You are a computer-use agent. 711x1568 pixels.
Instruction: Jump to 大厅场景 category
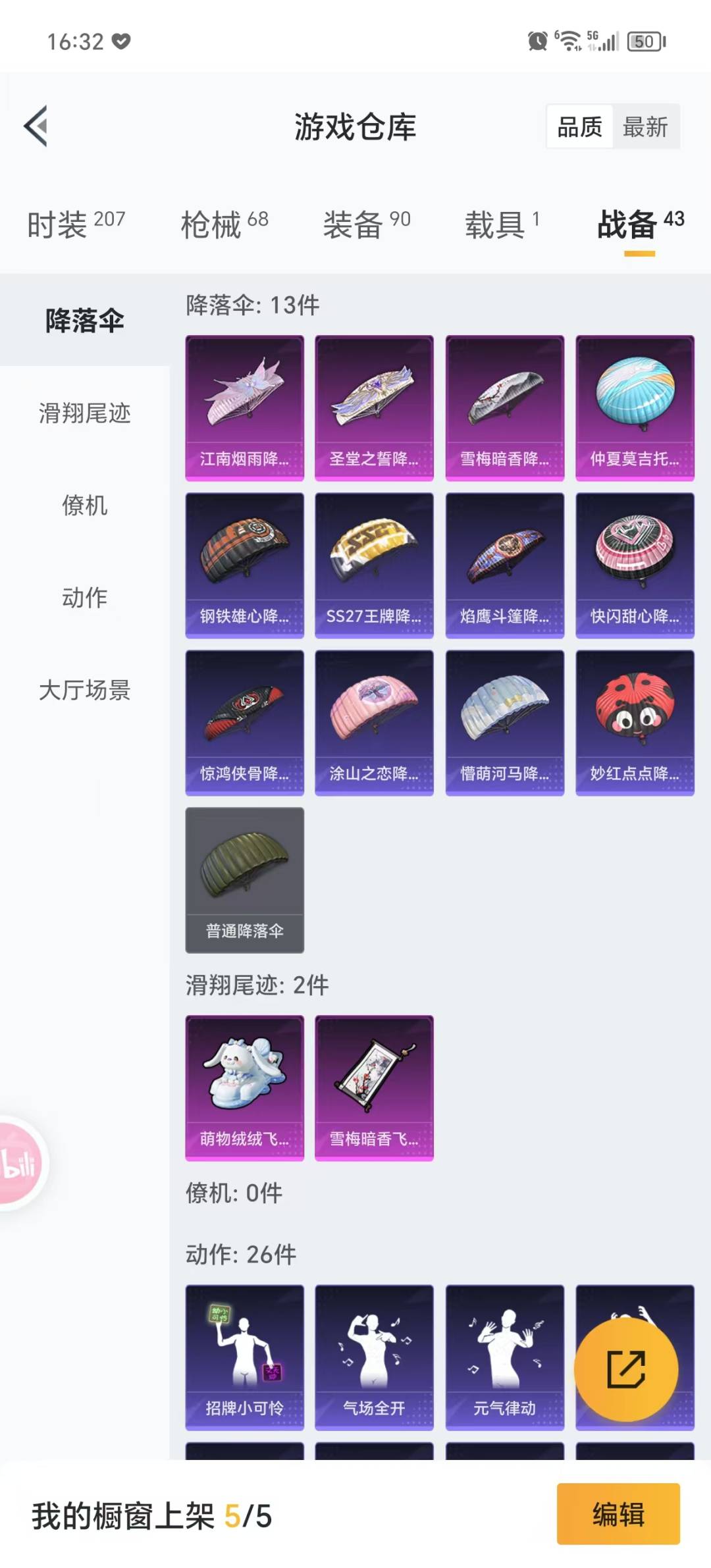(x=84, y=690)
